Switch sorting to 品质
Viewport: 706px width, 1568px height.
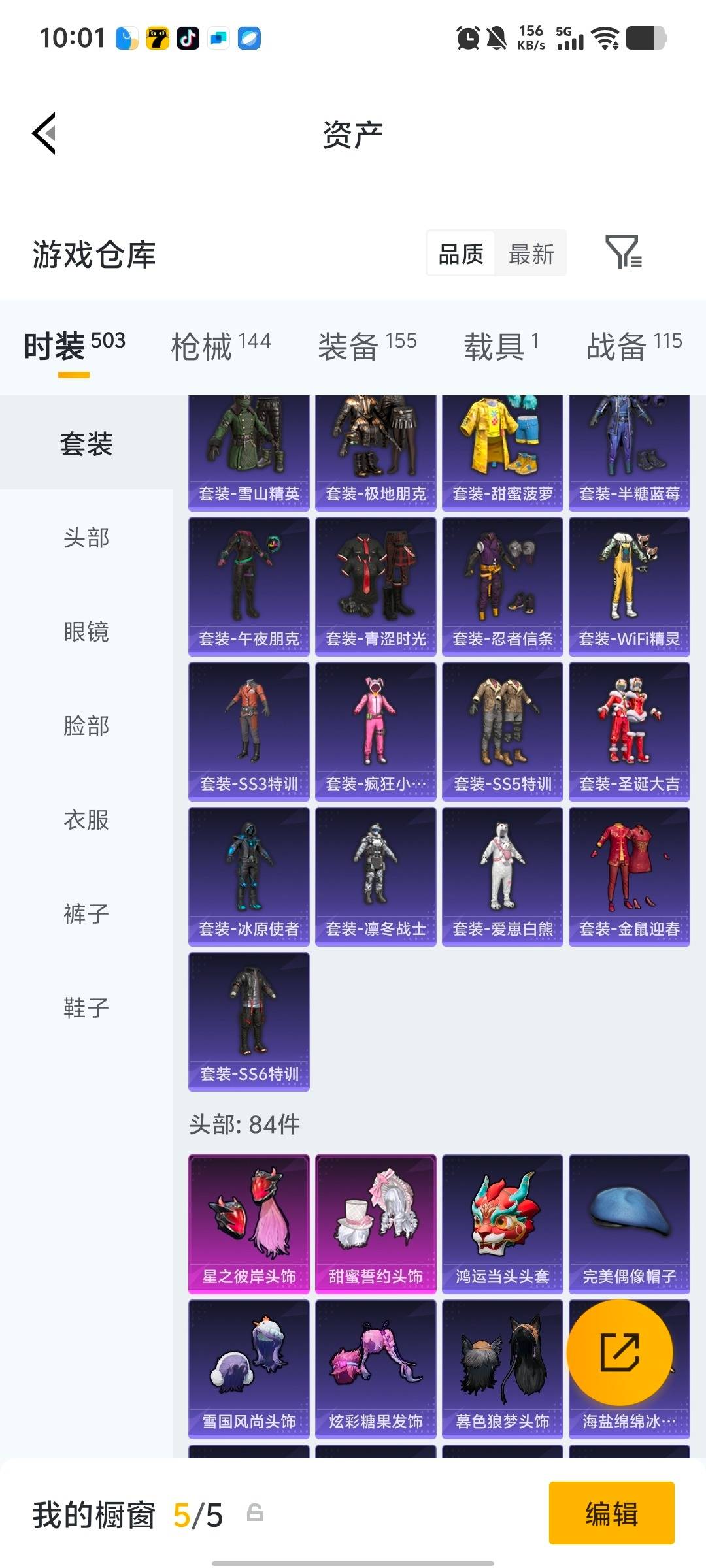pyautogui.click(x=460, y=253)
